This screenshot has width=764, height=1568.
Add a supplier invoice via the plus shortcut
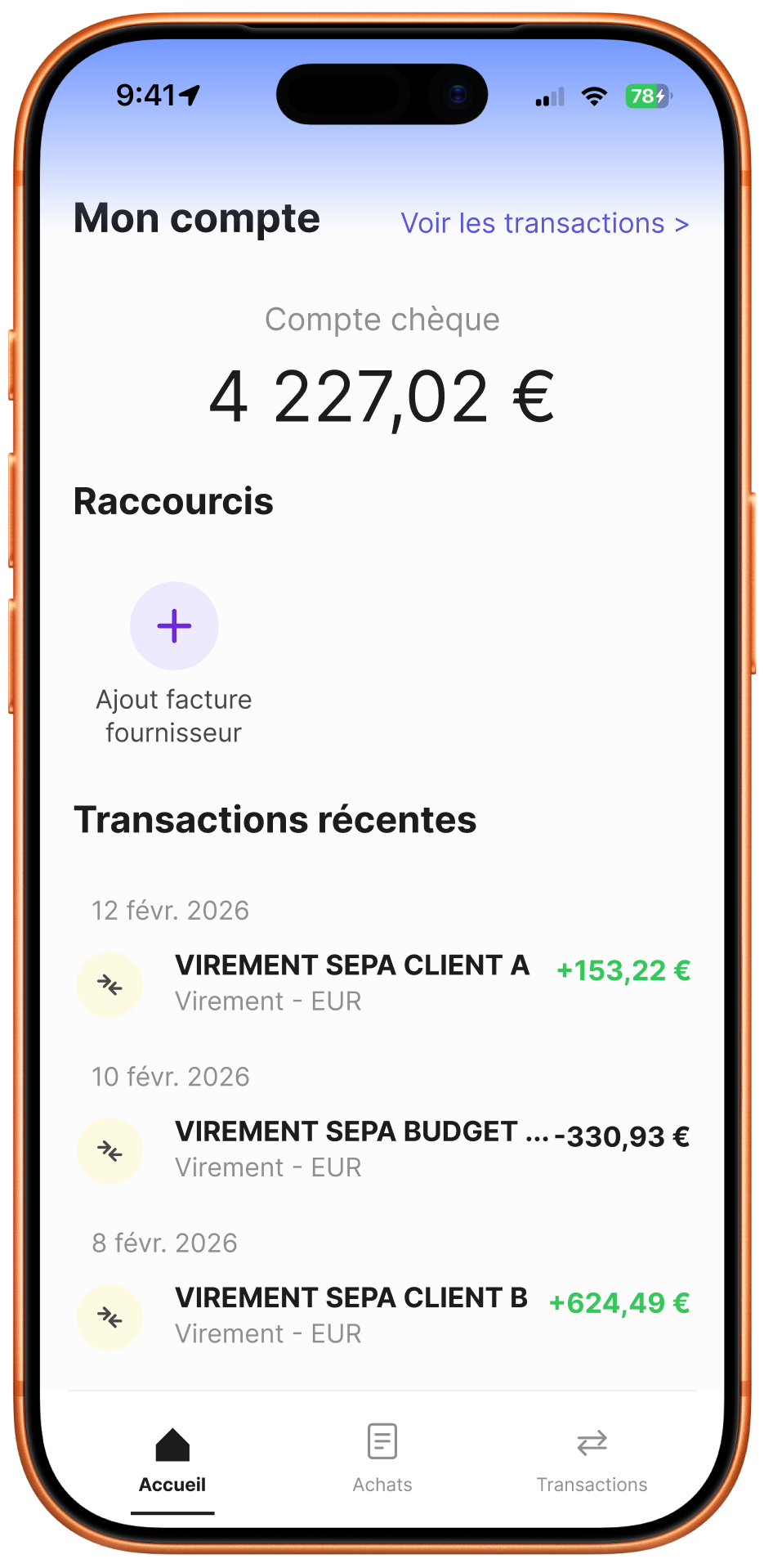coord(174,626)
